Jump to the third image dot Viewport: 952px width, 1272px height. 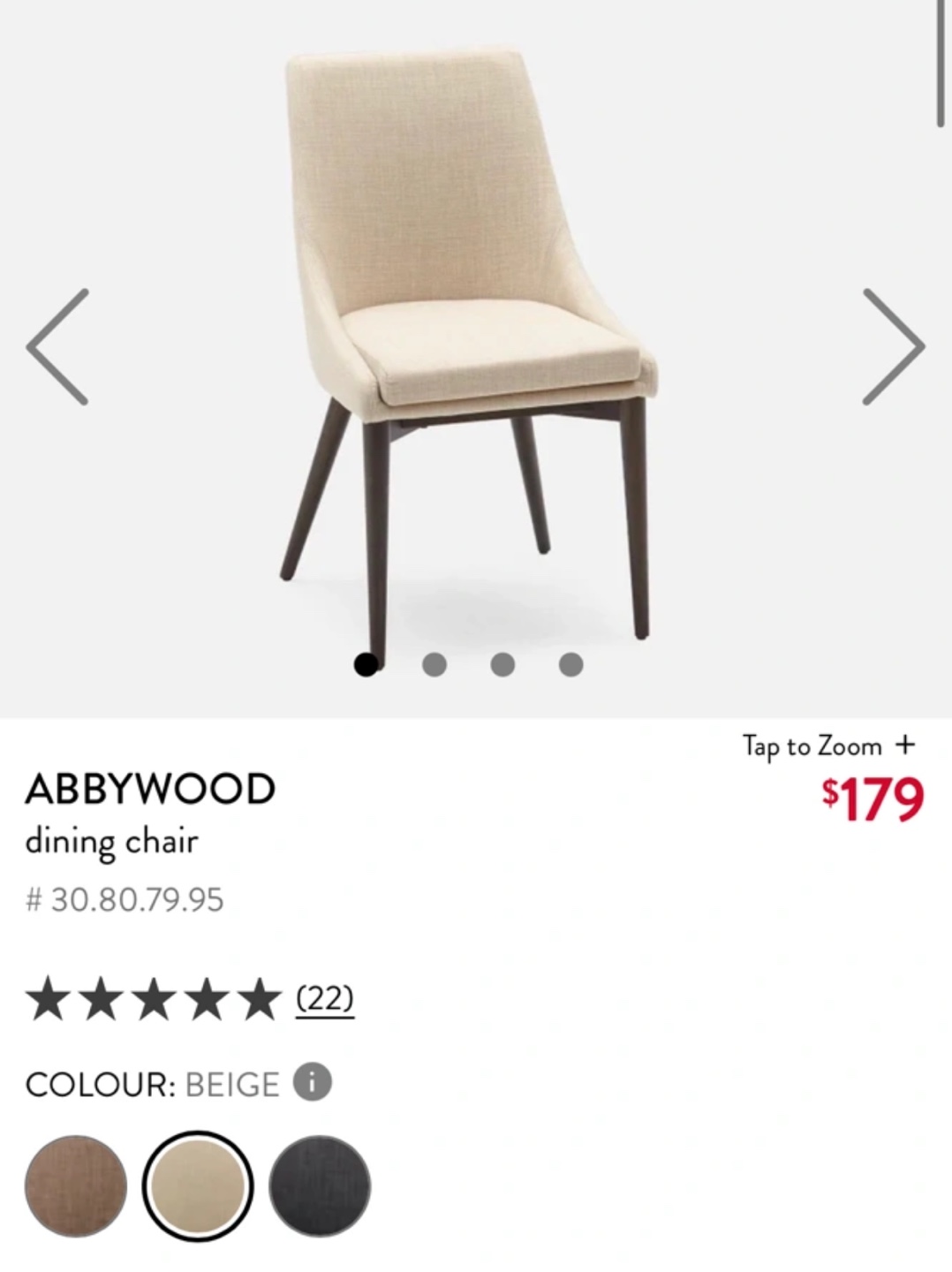pyautogui.click(x=502, y=664)
